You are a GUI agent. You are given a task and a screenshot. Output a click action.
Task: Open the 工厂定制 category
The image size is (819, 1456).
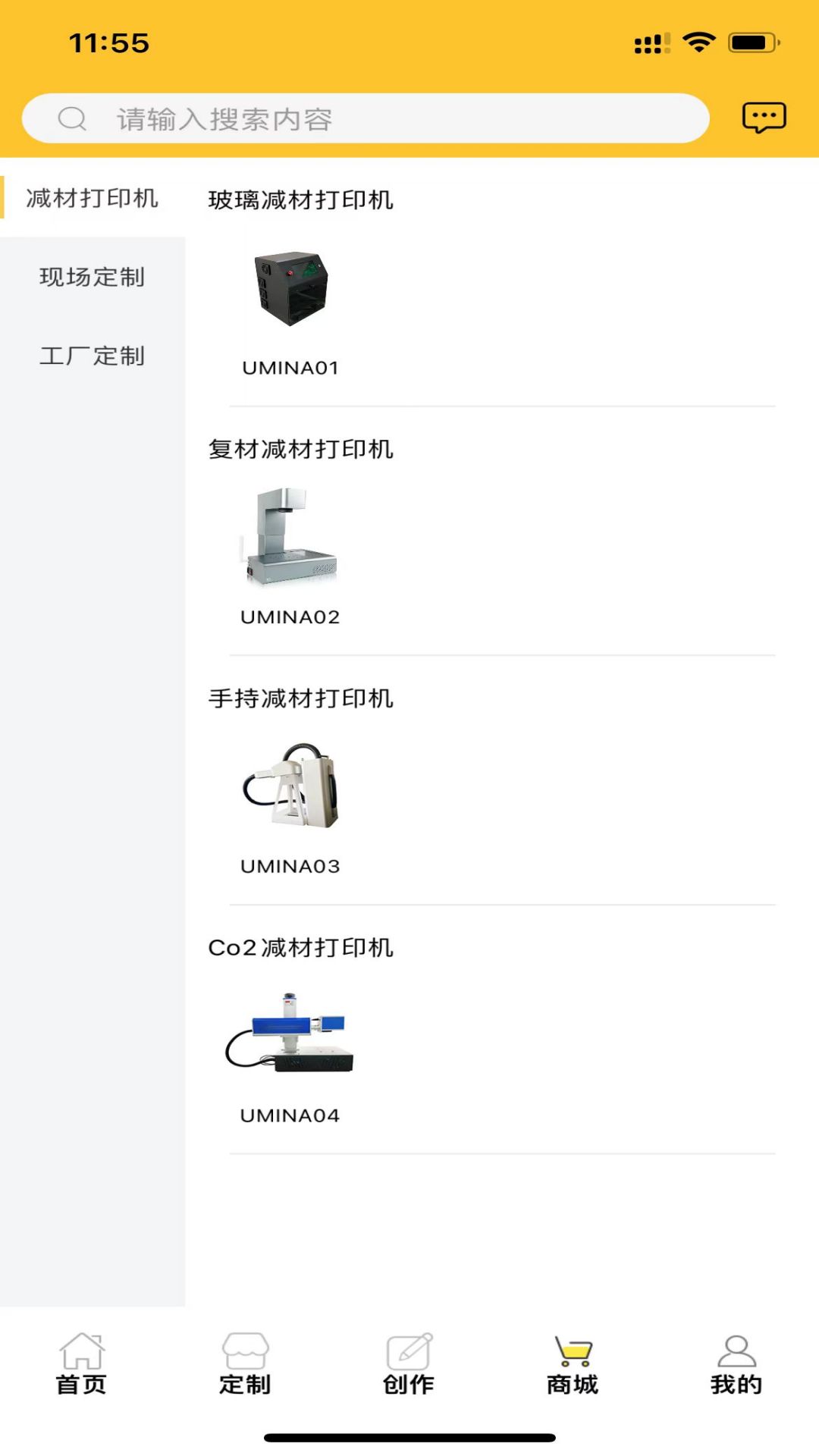[93, 356]
